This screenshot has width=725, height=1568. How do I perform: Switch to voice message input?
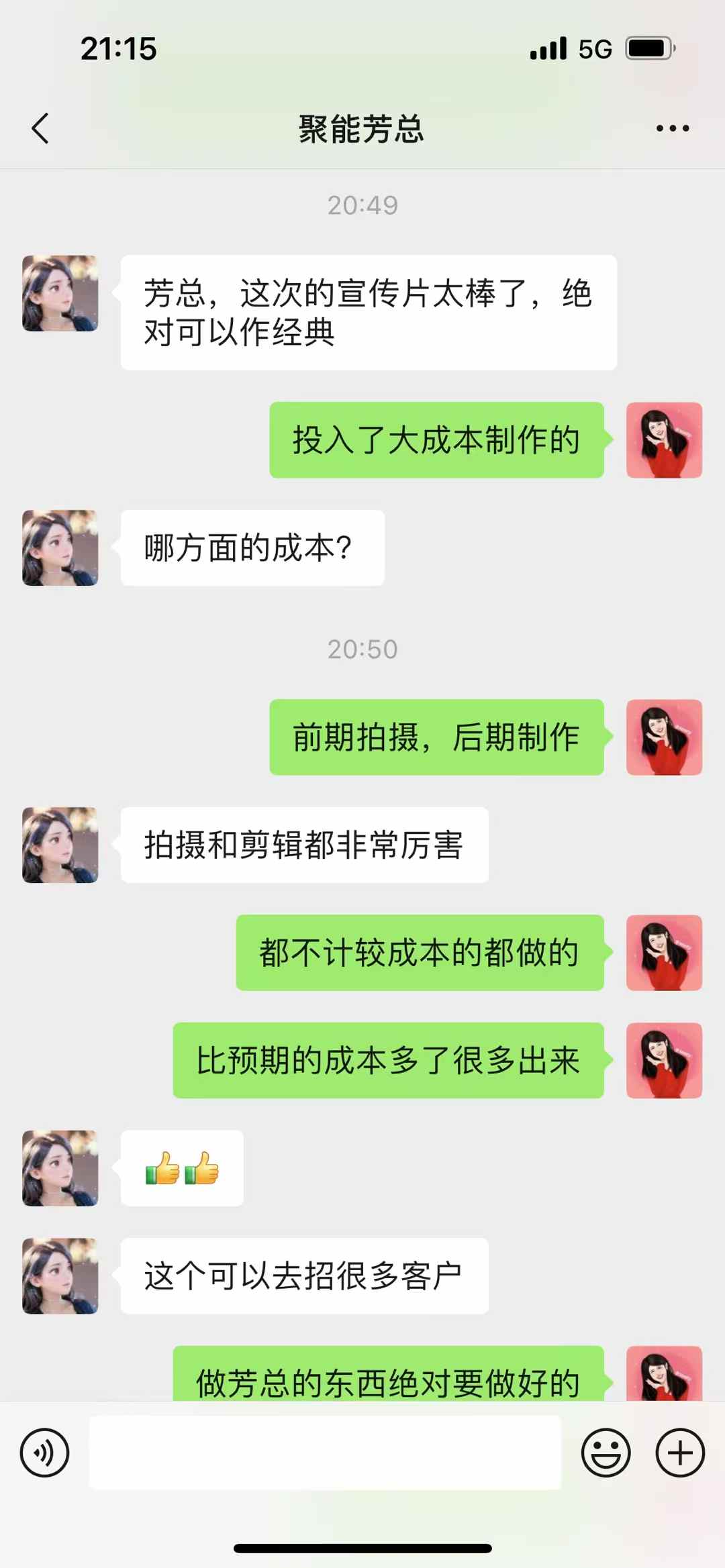pos(44,1453)
